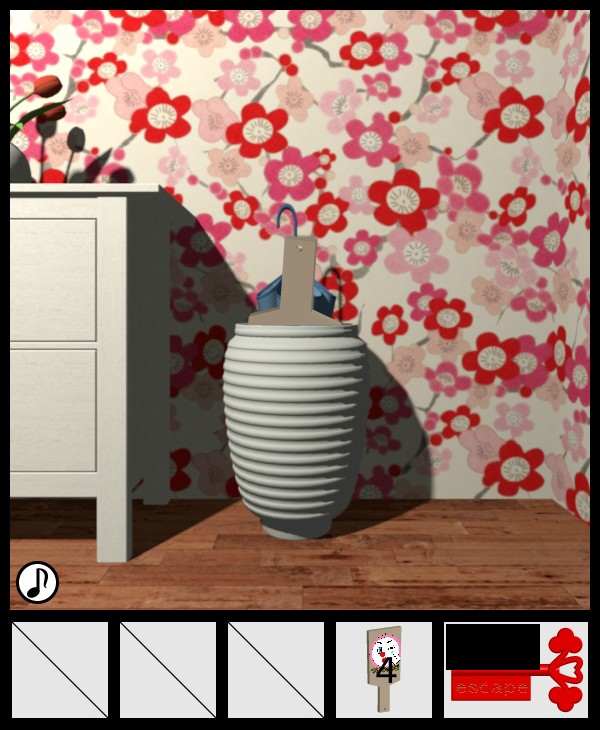The width and height of the screenshot is (600, 730).
Task: Open the top drawer of the white cabinet
Action: (x=53, y=279)
